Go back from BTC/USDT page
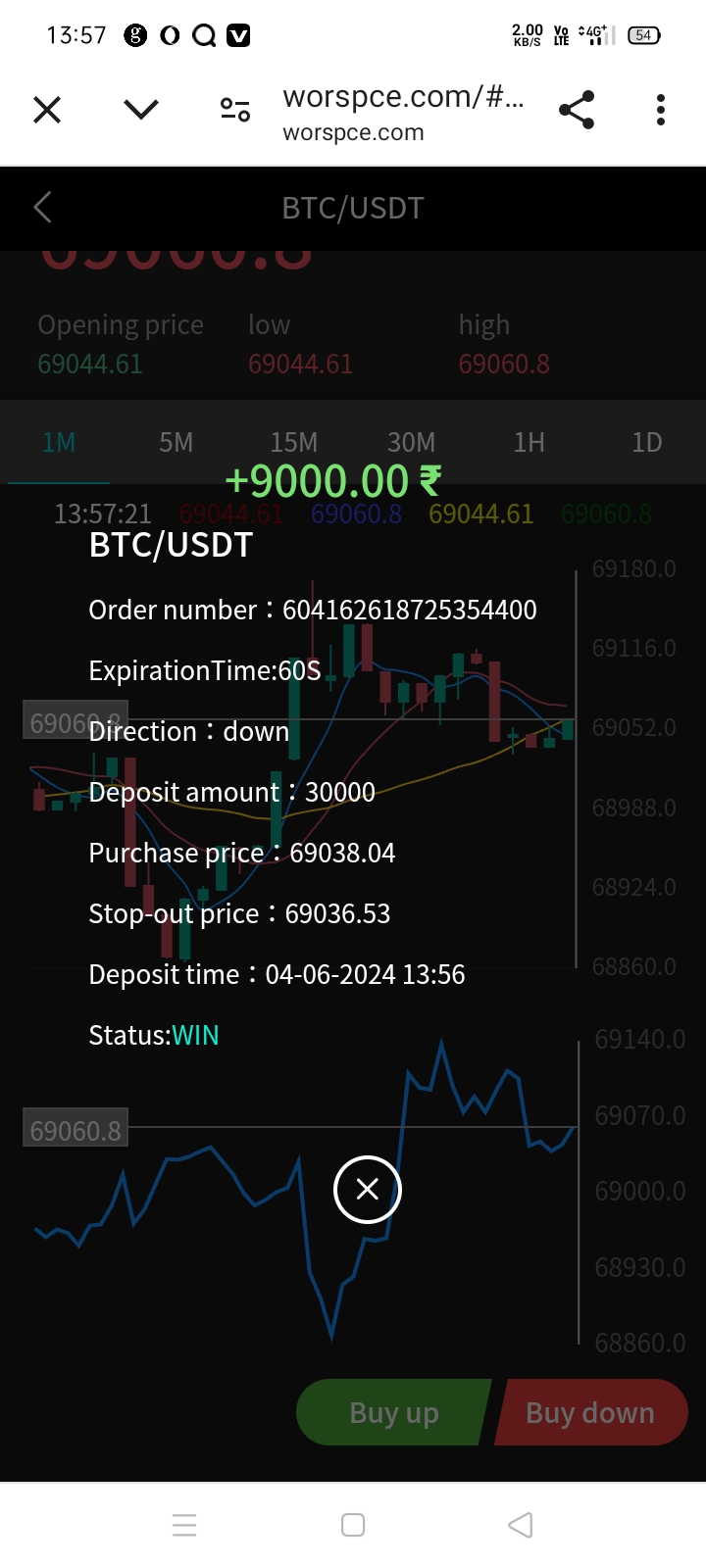Image resolution: width=706 pixels, height=1568 pixels. [x=43, y=208]
